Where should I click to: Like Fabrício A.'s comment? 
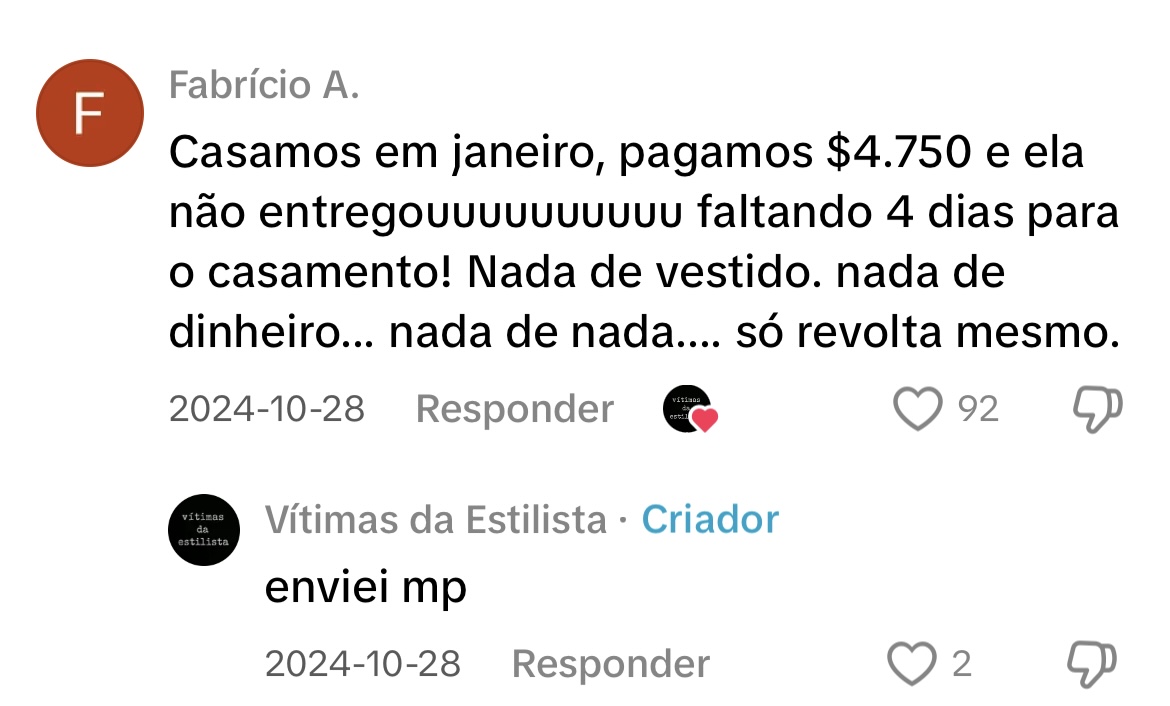(x=917, y=409)
